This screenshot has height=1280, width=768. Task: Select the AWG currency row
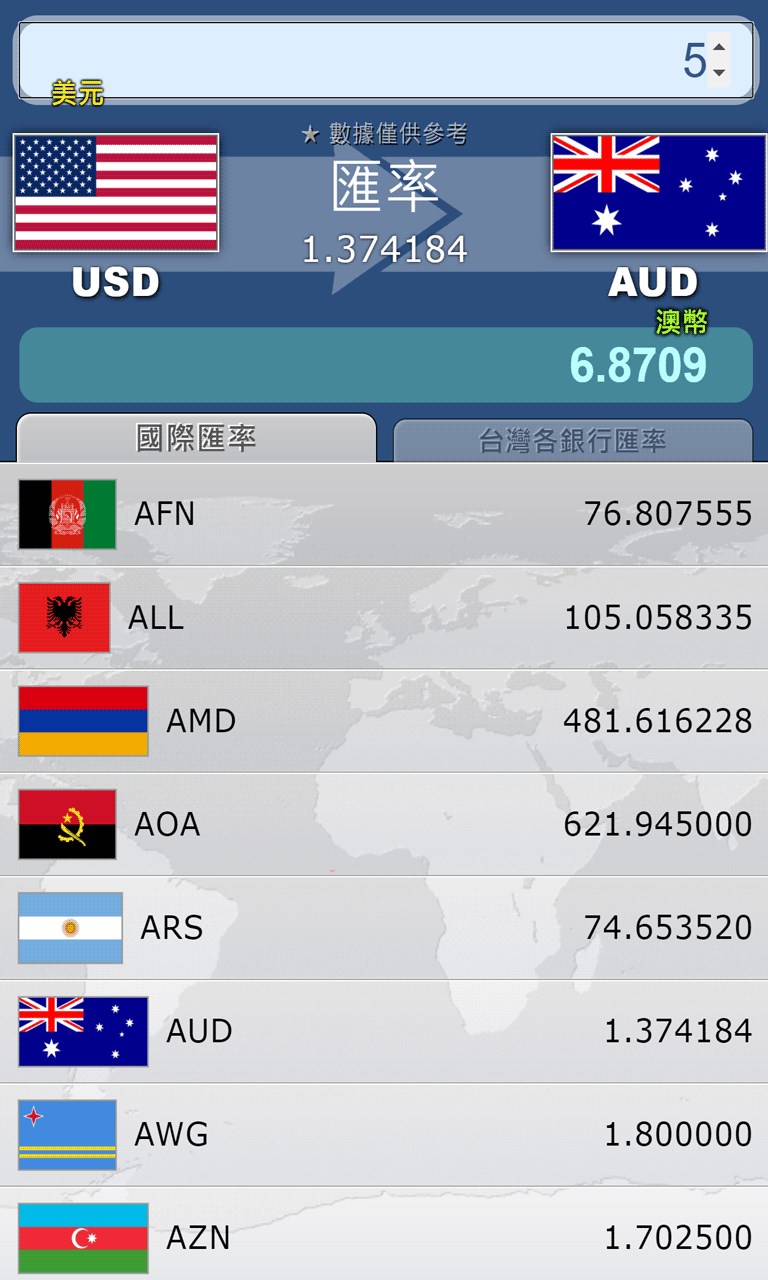384,1135
